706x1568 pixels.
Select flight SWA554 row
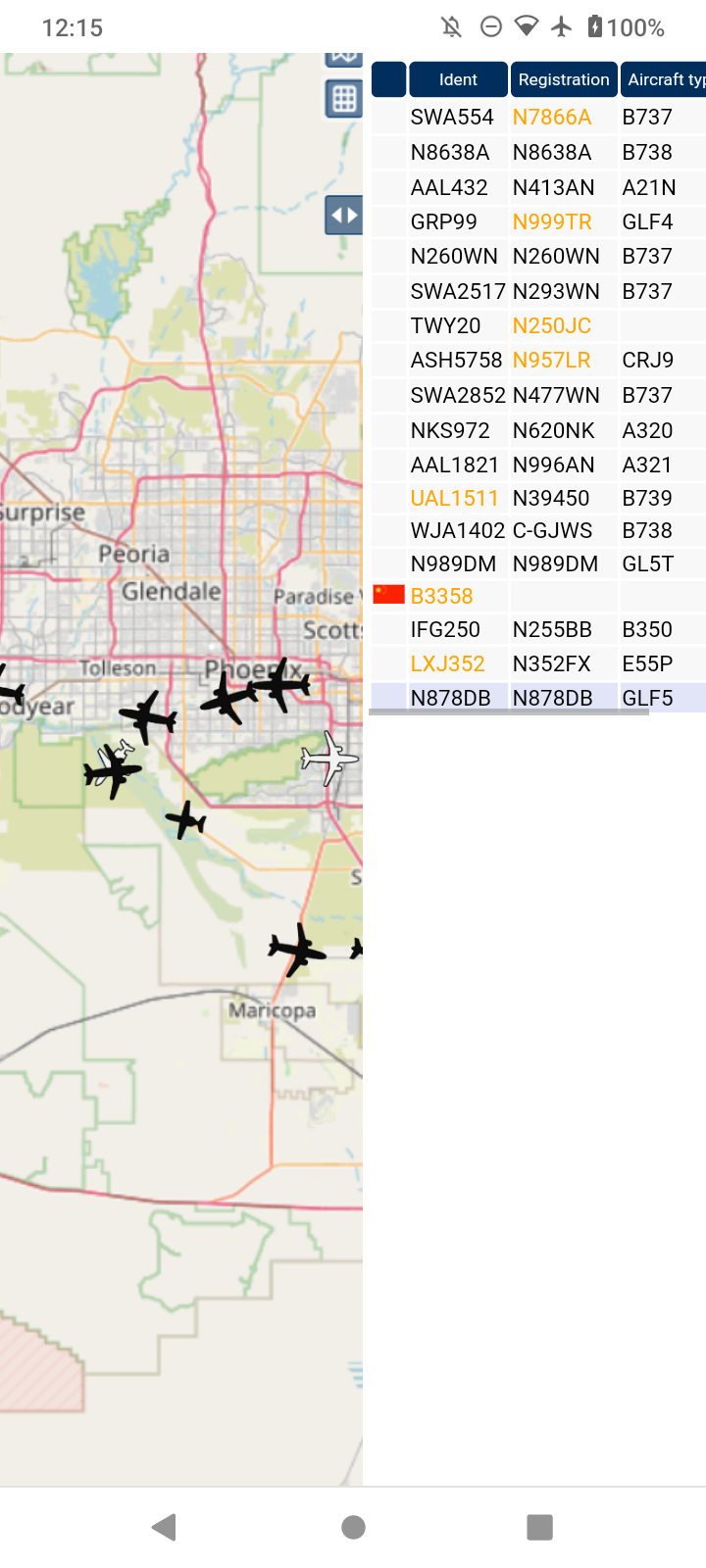[x=538, y=118]
